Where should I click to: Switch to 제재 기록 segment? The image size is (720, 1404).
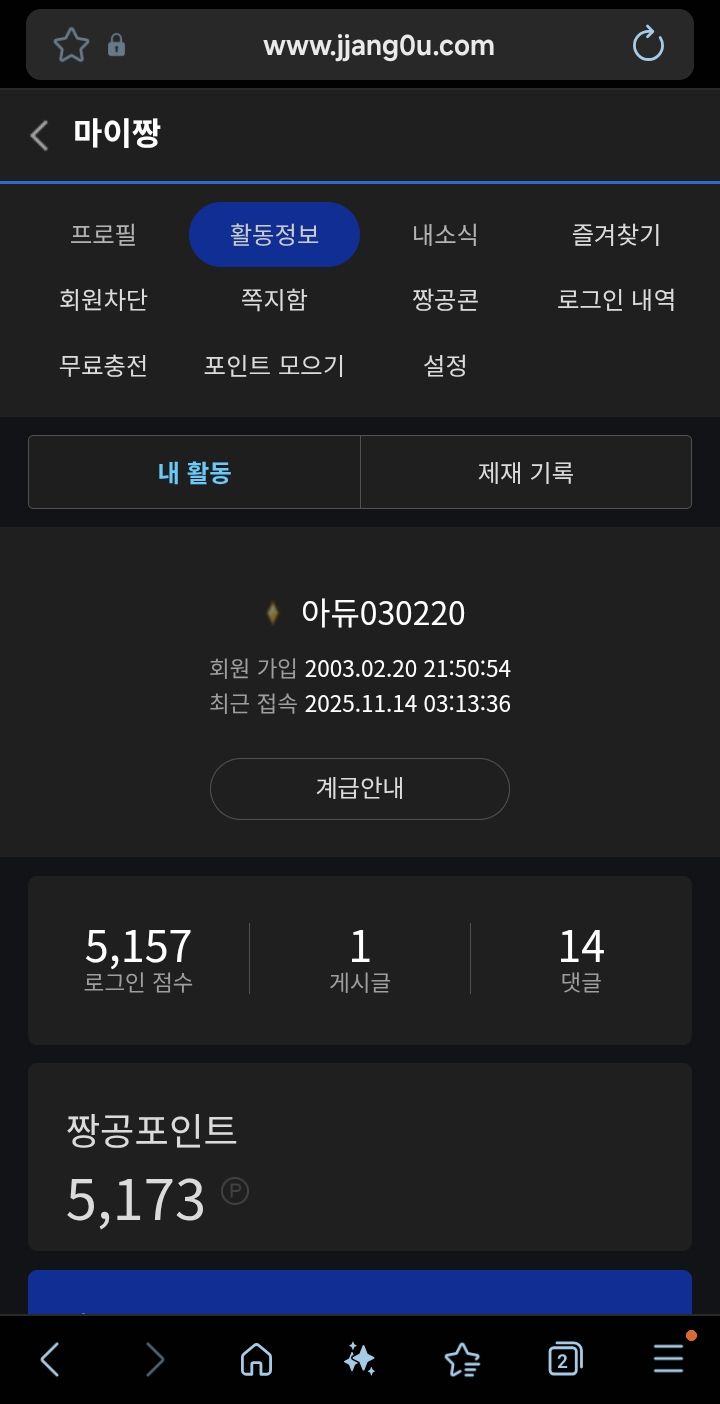point(526,472)
